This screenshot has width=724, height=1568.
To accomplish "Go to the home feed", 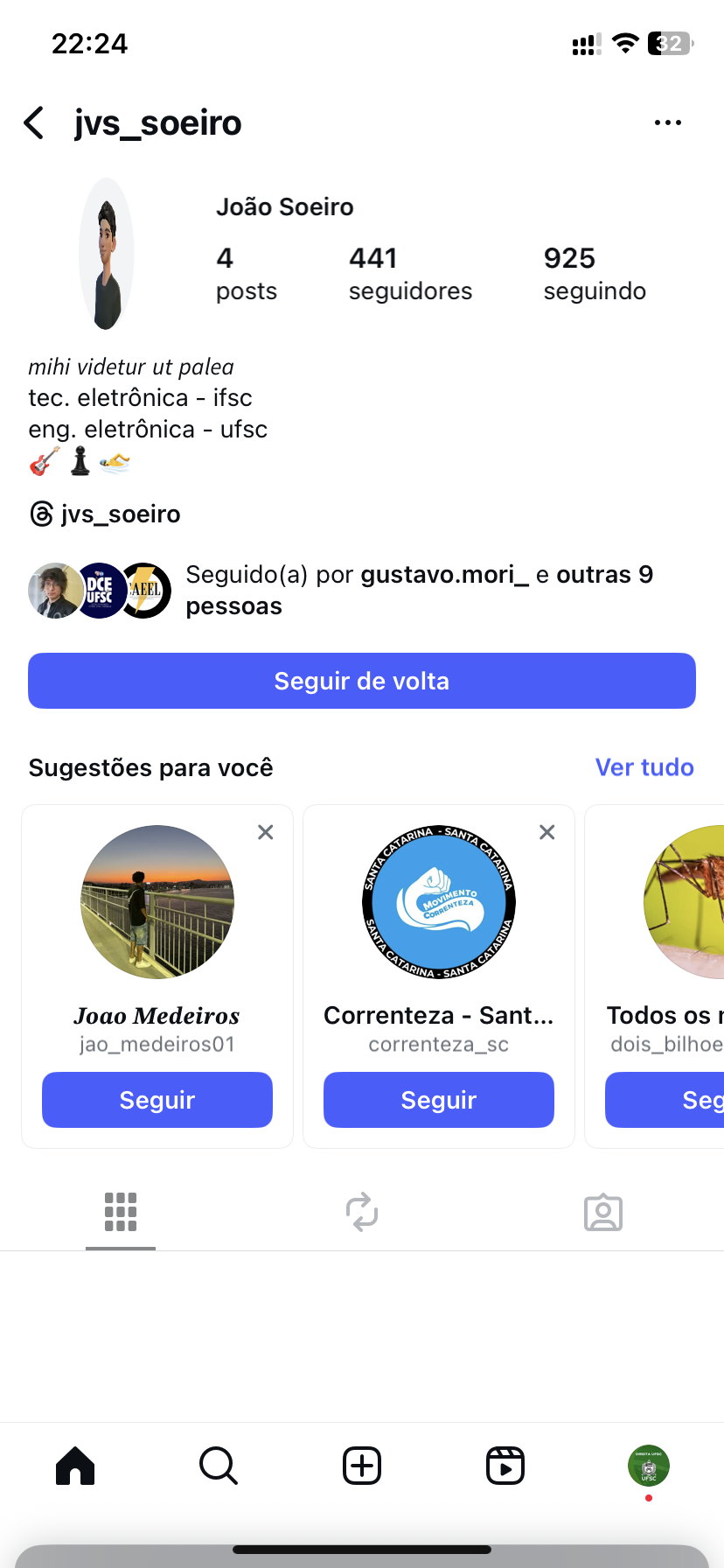I will [75, 1466].
